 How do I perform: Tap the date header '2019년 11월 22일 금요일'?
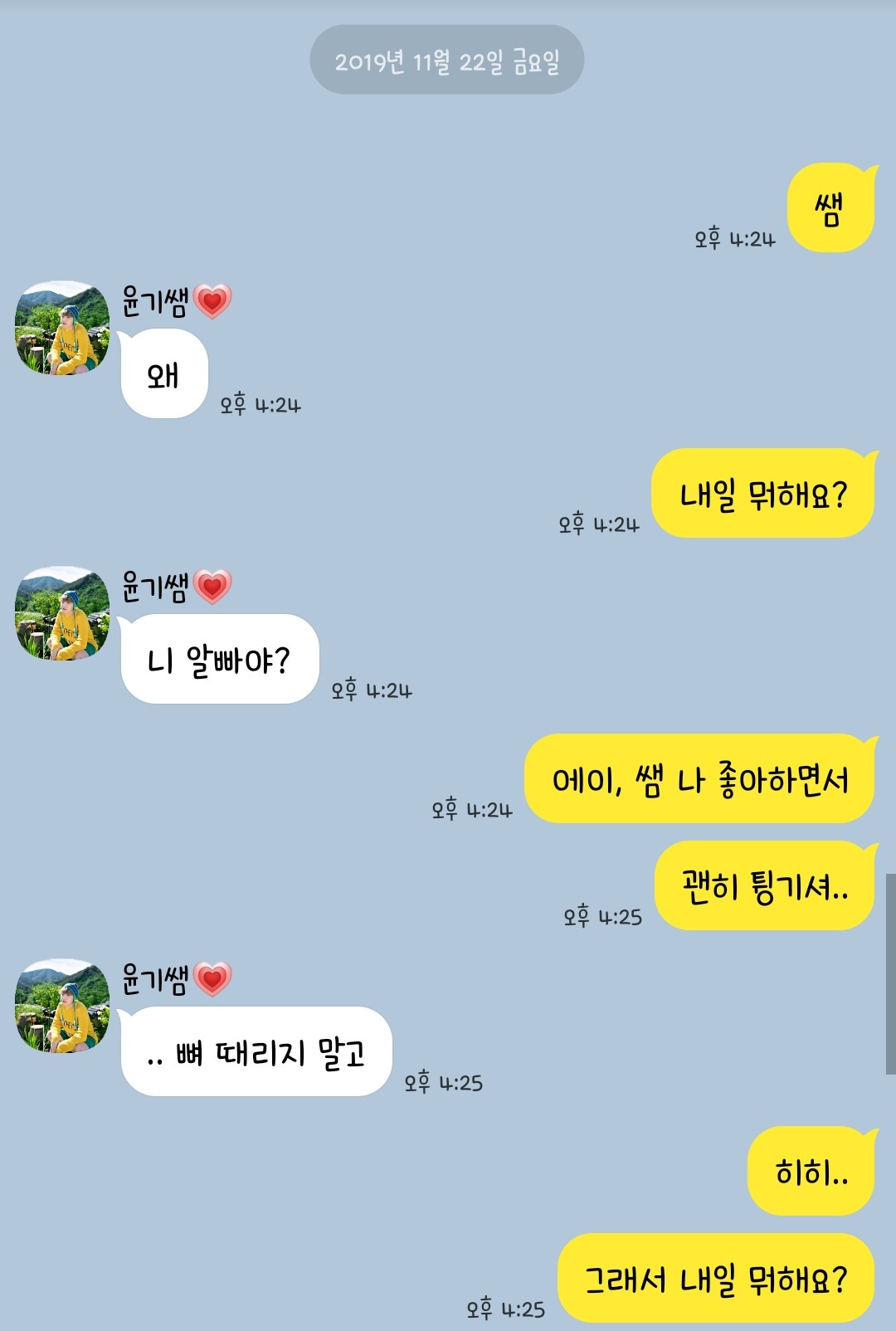pyautogui.click(x=448, y=59)
